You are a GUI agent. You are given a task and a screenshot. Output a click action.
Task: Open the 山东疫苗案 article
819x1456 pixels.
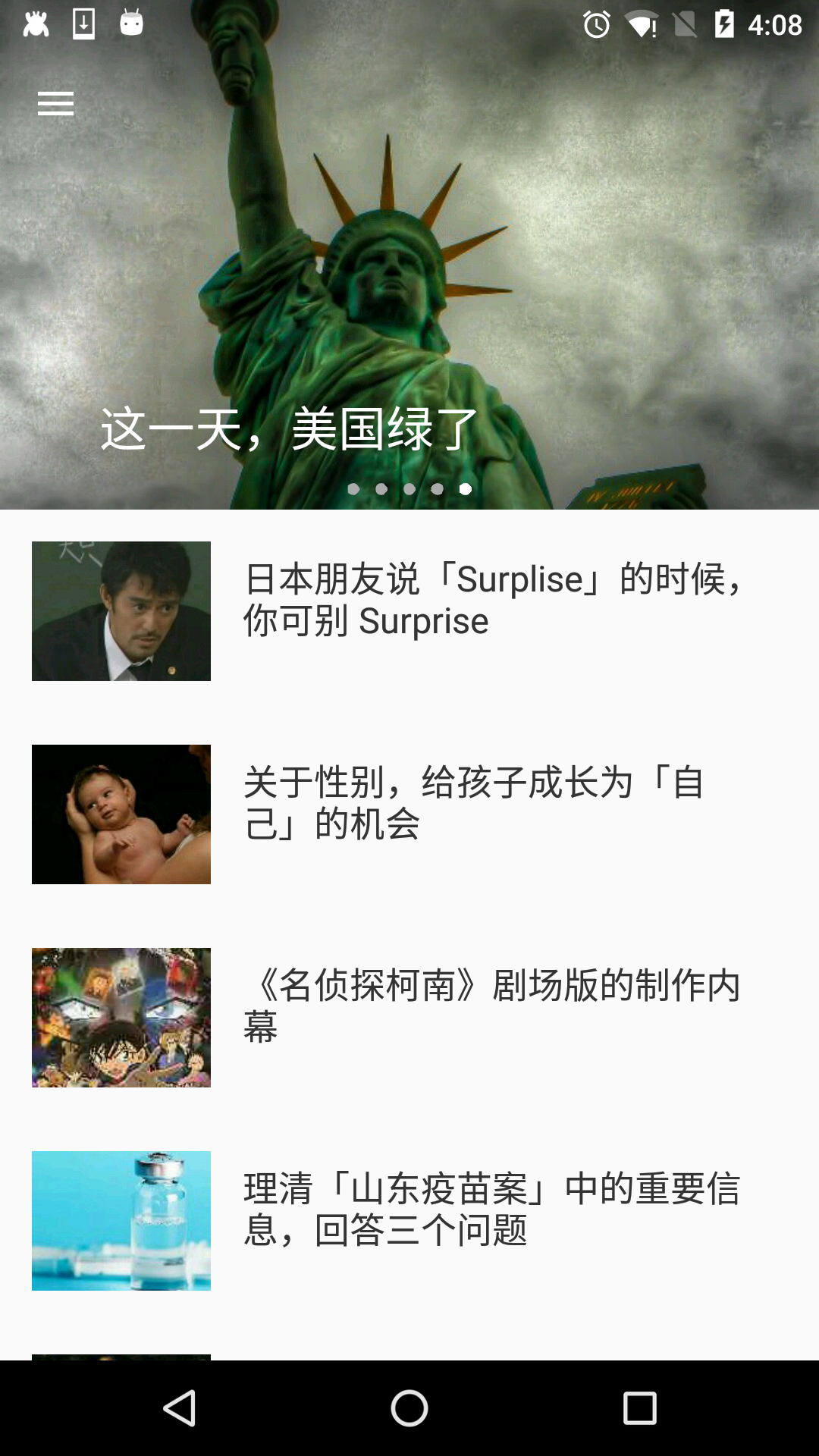(491, 1210)
